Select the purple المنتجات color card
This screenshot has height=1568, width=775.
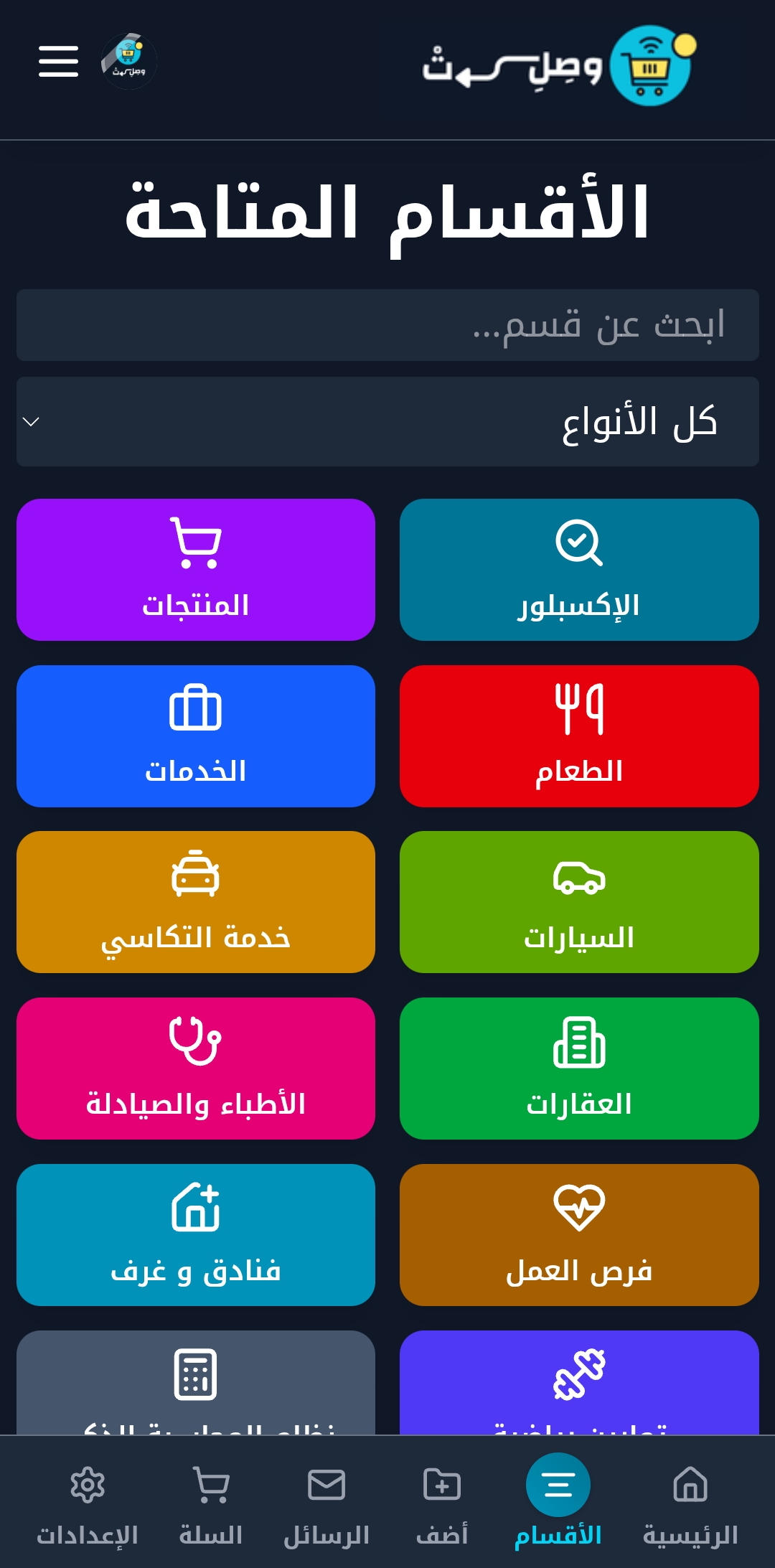click(195, 571)
